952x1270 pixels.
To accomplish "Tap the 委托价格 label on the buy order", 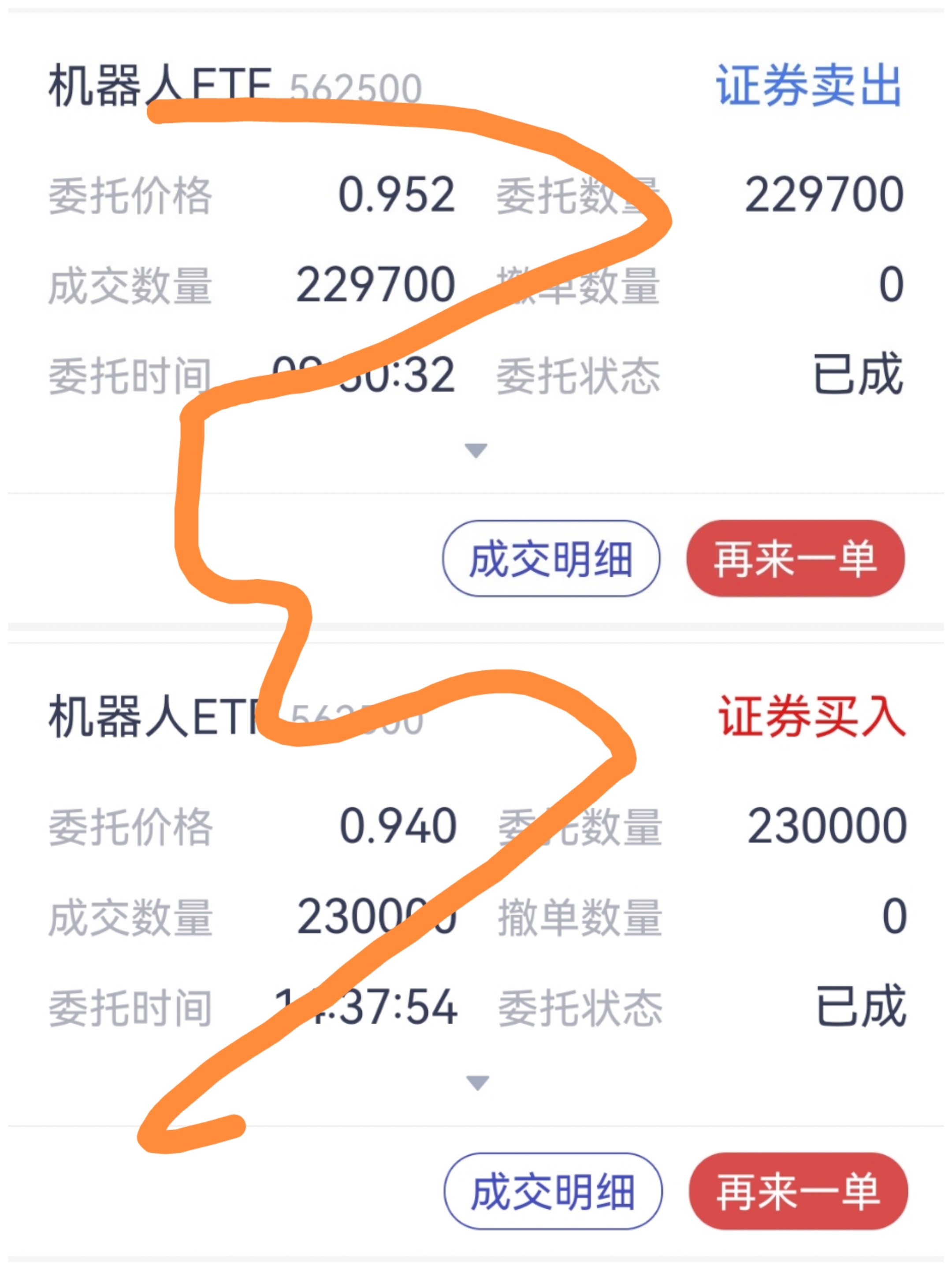I will pyautogui.click(x=129, y=827).
